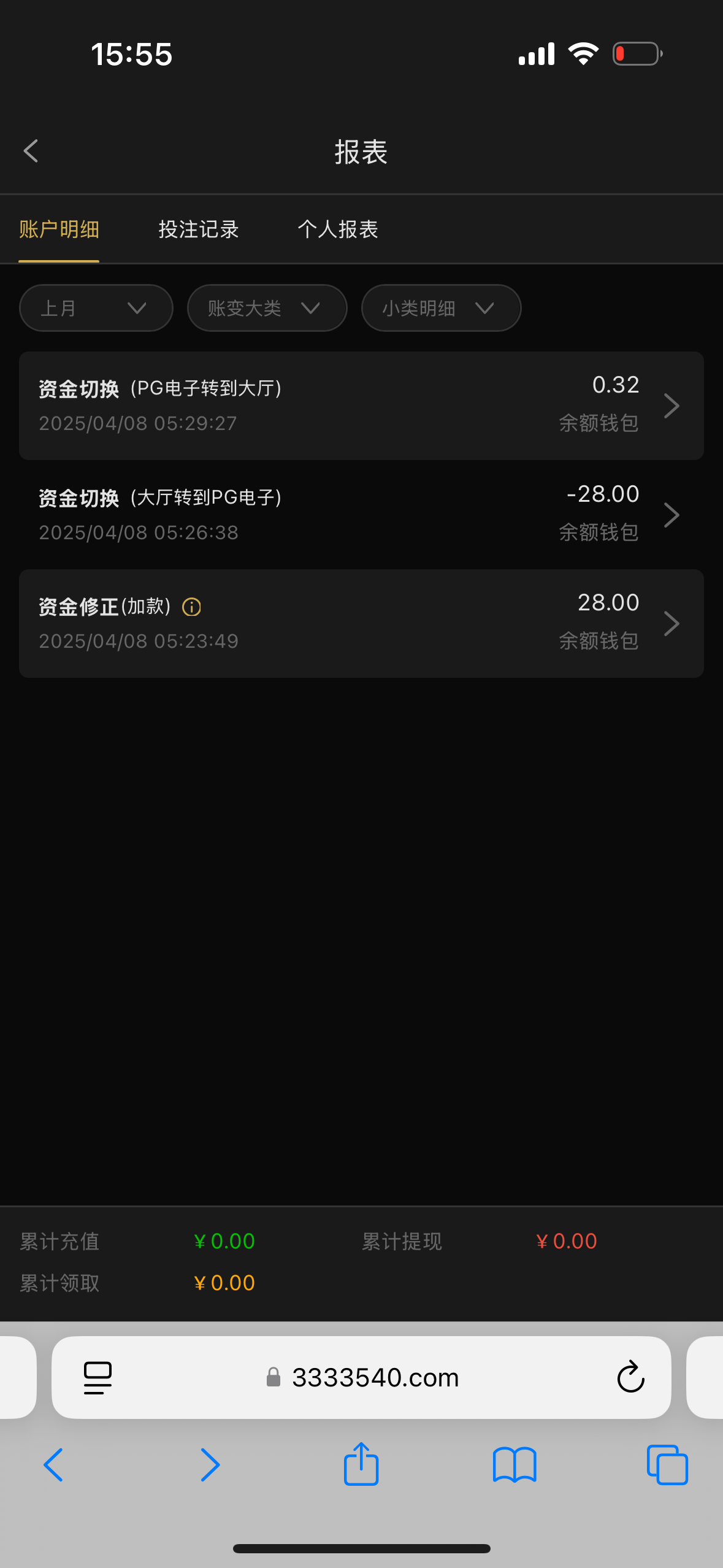Open the 小类明细 subcategory dropdown

(441, 308)
